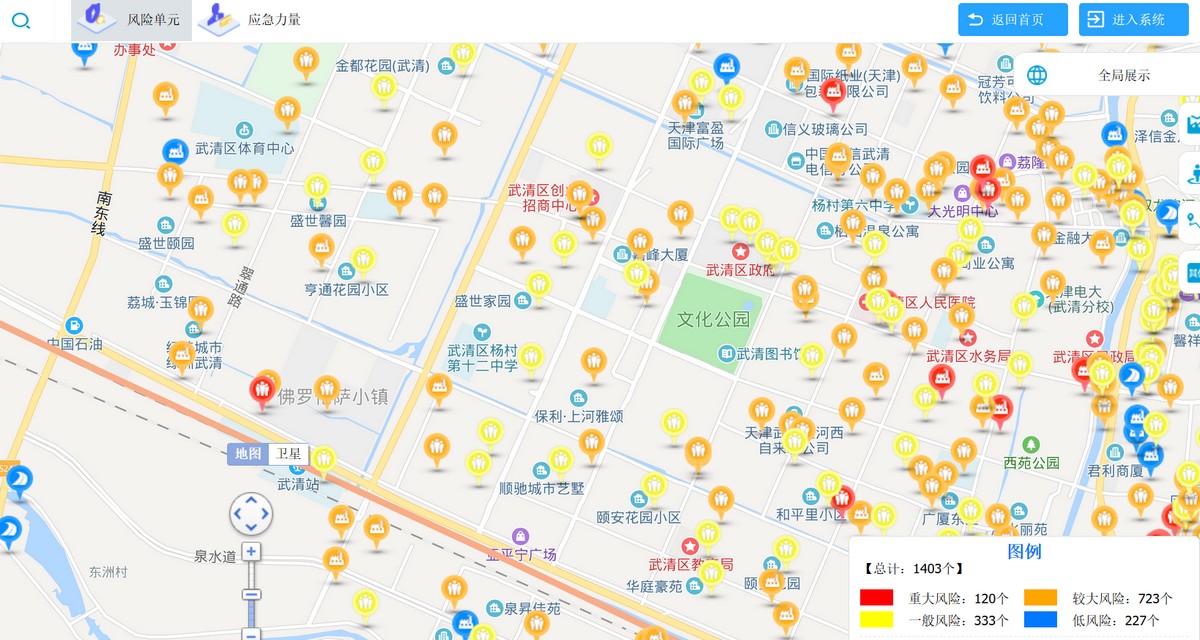Image resolution: width=1200 pixels, height=640 pixels.
Task: Zoom in with the plus button
Action: click(251, 551)
